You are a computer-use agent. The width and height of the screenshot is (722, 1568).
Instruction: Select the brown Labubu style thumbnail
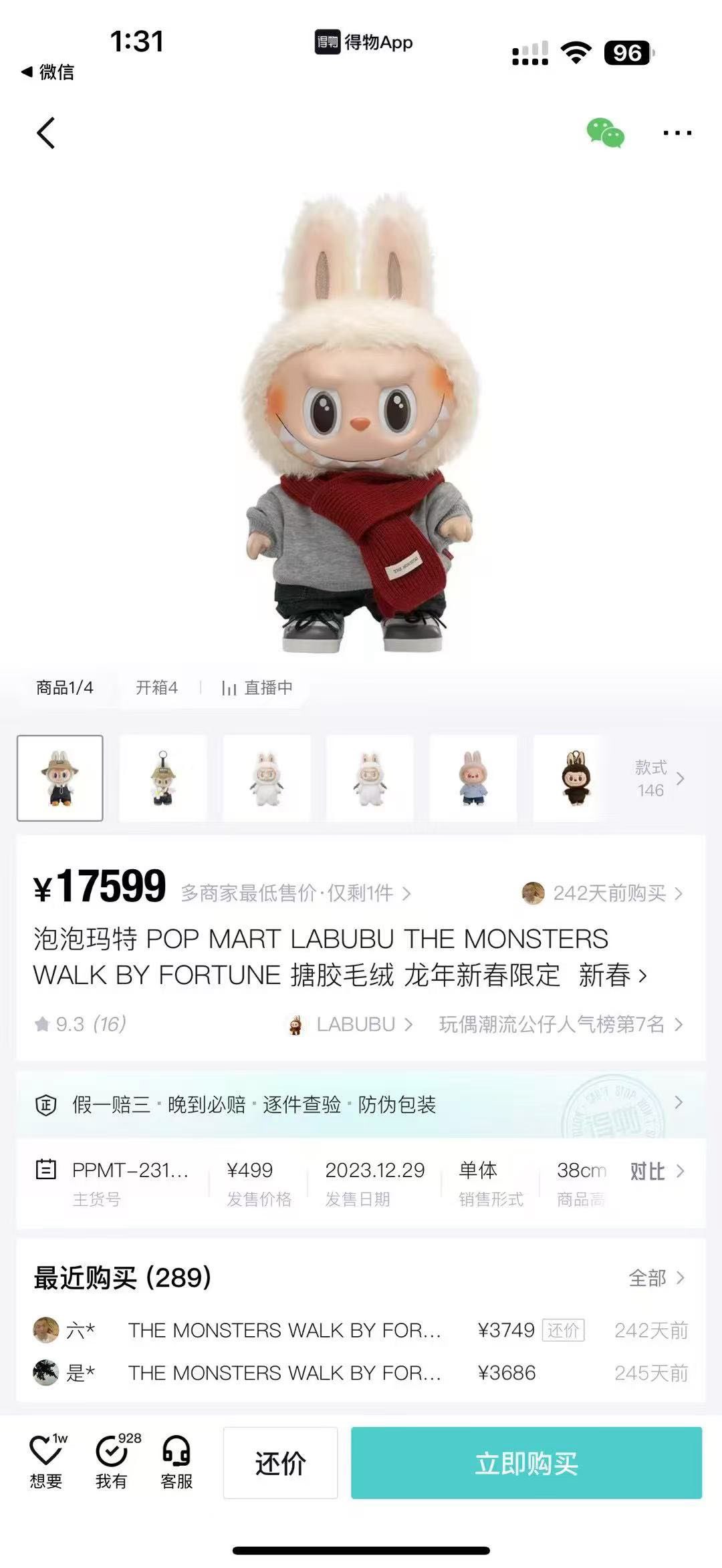(x=576, y=778)
